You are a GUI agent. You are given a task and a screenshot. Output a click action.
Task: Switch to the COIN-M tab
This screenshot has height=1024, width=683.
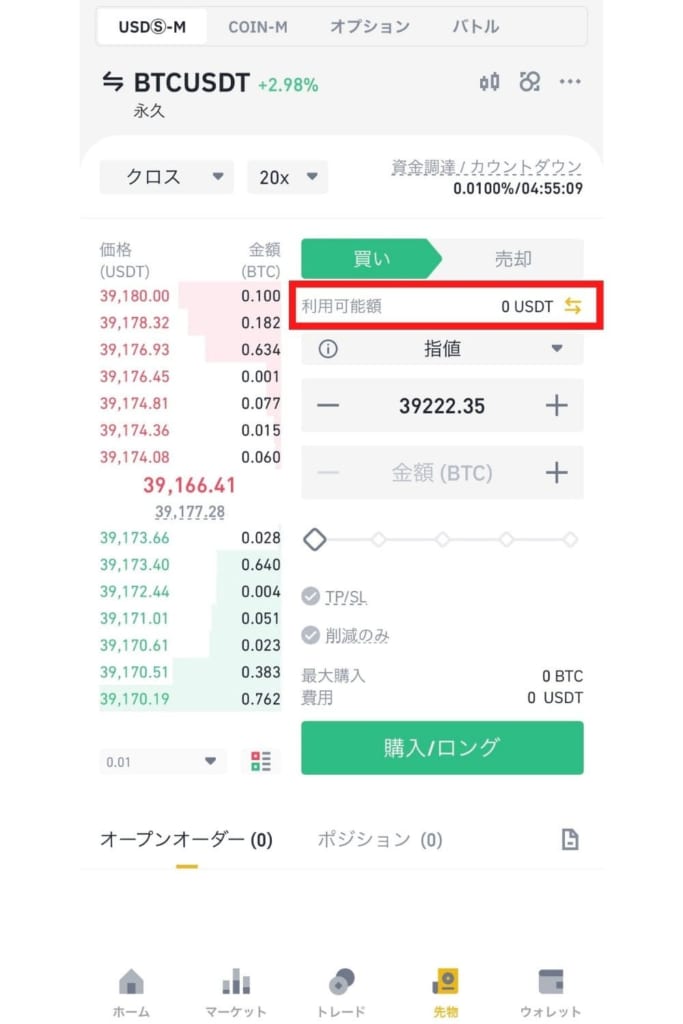click(258, 27)
